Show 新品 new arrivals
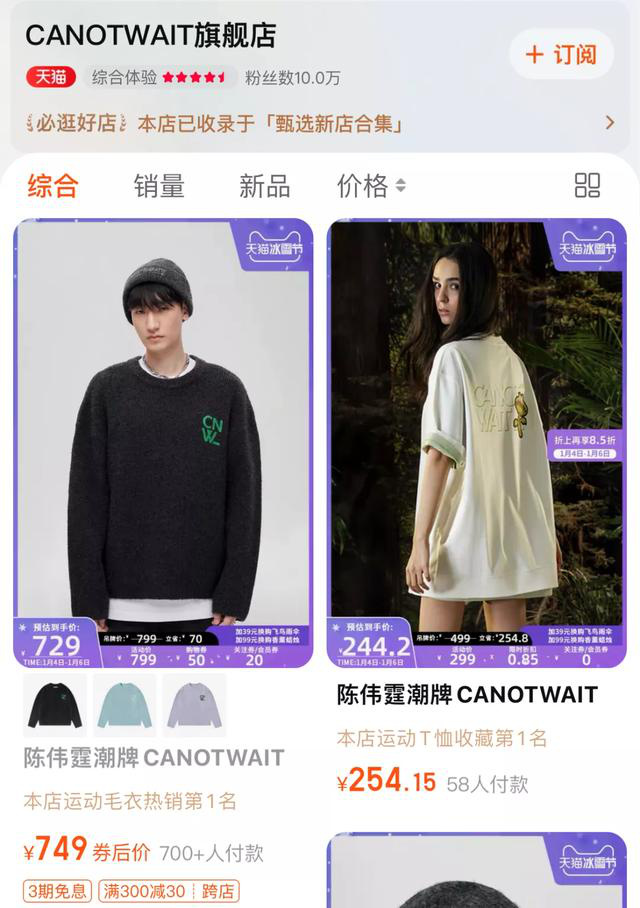 [264, 186]
